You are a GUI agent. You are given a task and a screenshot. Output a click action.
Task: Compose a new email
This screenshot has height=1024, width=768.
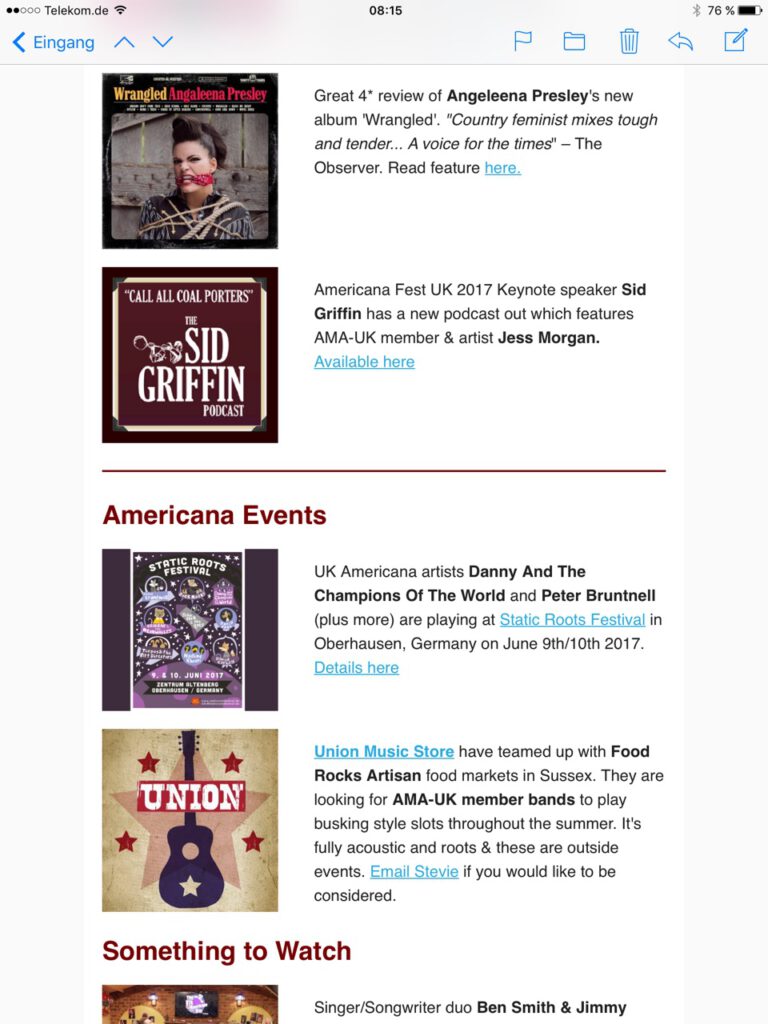click(735, 41)
